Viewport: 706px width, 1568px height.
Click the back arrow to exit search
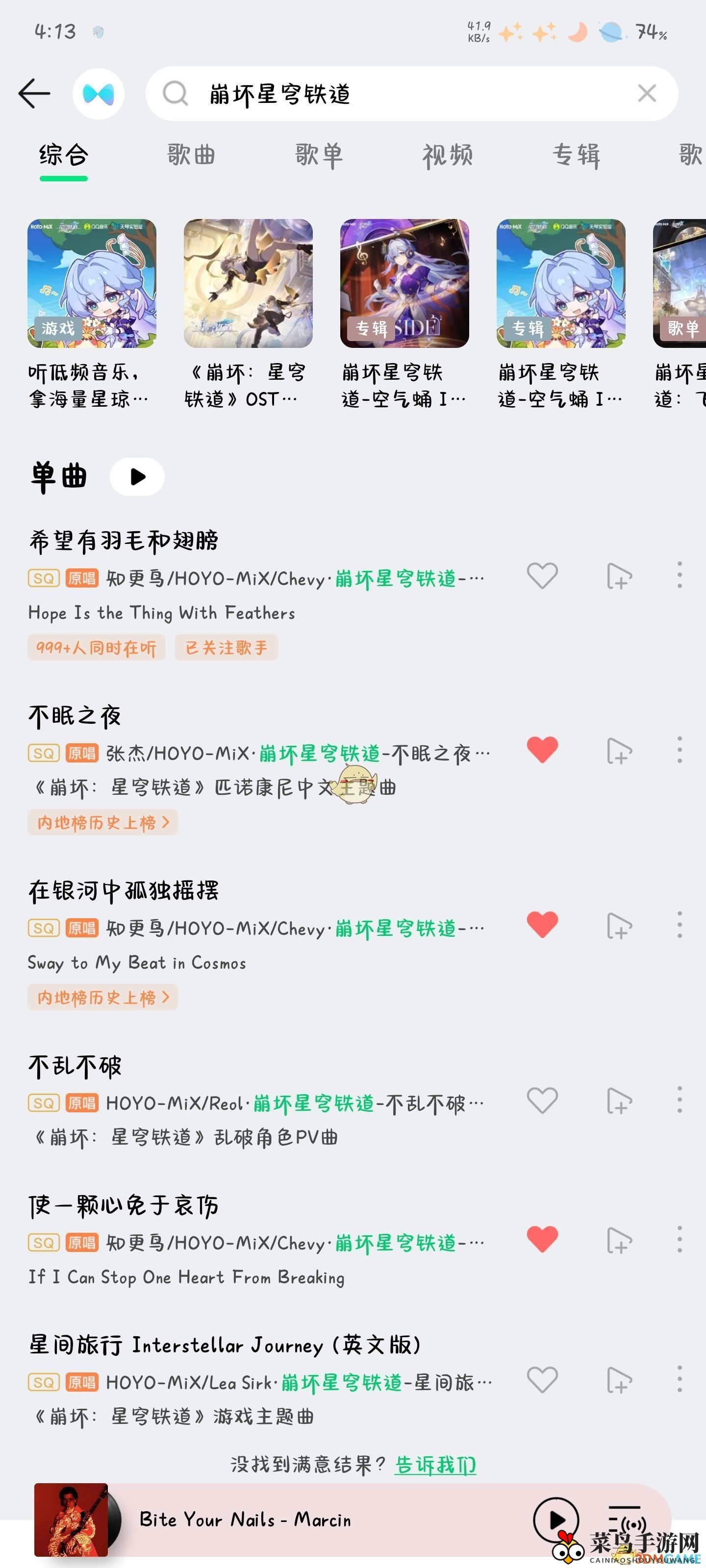(35, 93)
